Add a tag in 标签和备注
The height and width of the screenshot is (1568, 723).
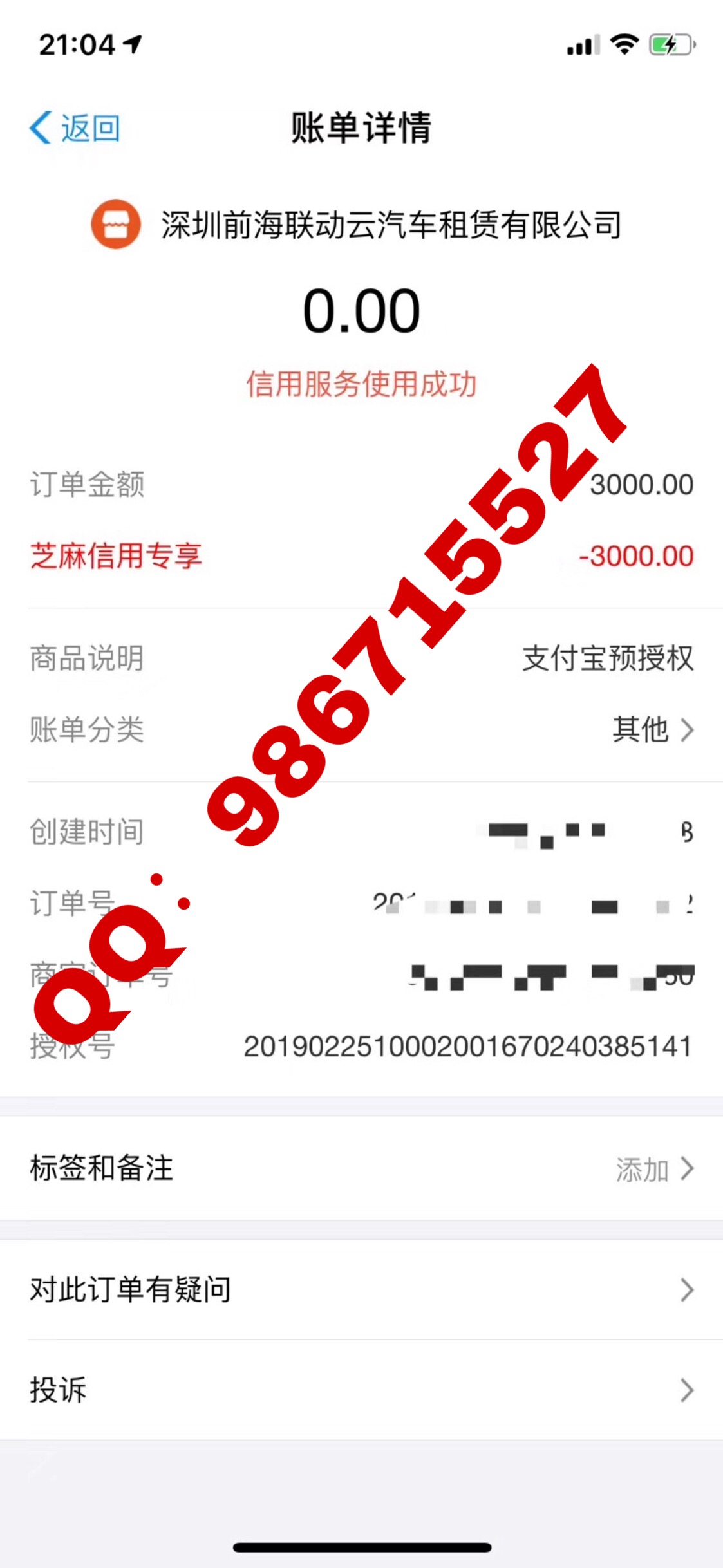pos(653,1169)
